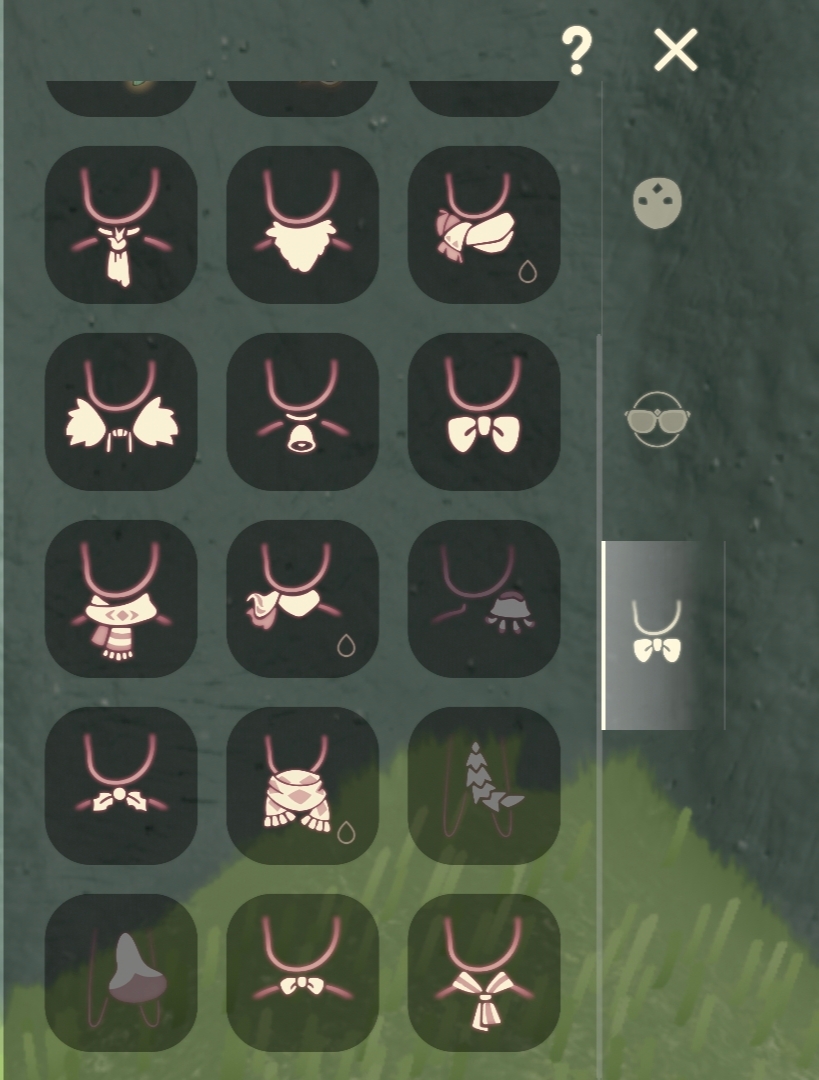
Task: Select the flowing bandana with dye drop
Action: [x=302, y=599]
